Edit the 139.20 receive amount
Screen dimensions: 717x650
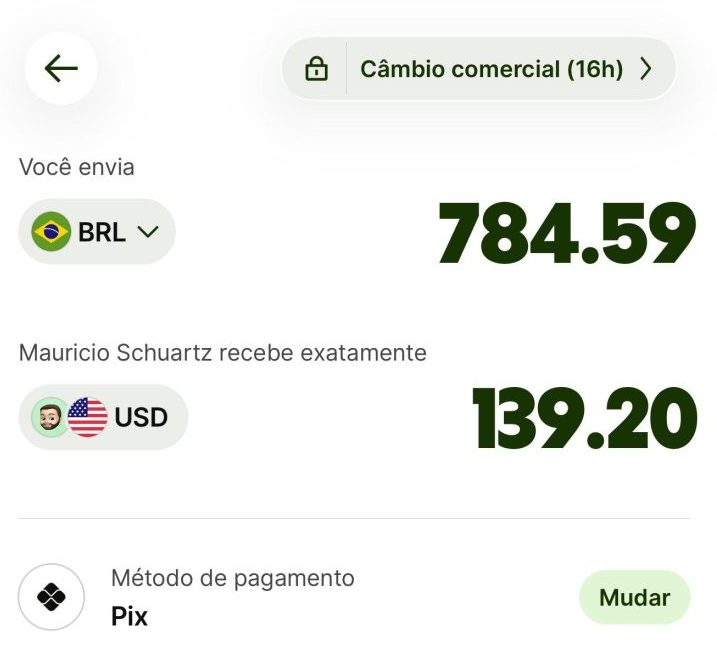pos(583,417)
